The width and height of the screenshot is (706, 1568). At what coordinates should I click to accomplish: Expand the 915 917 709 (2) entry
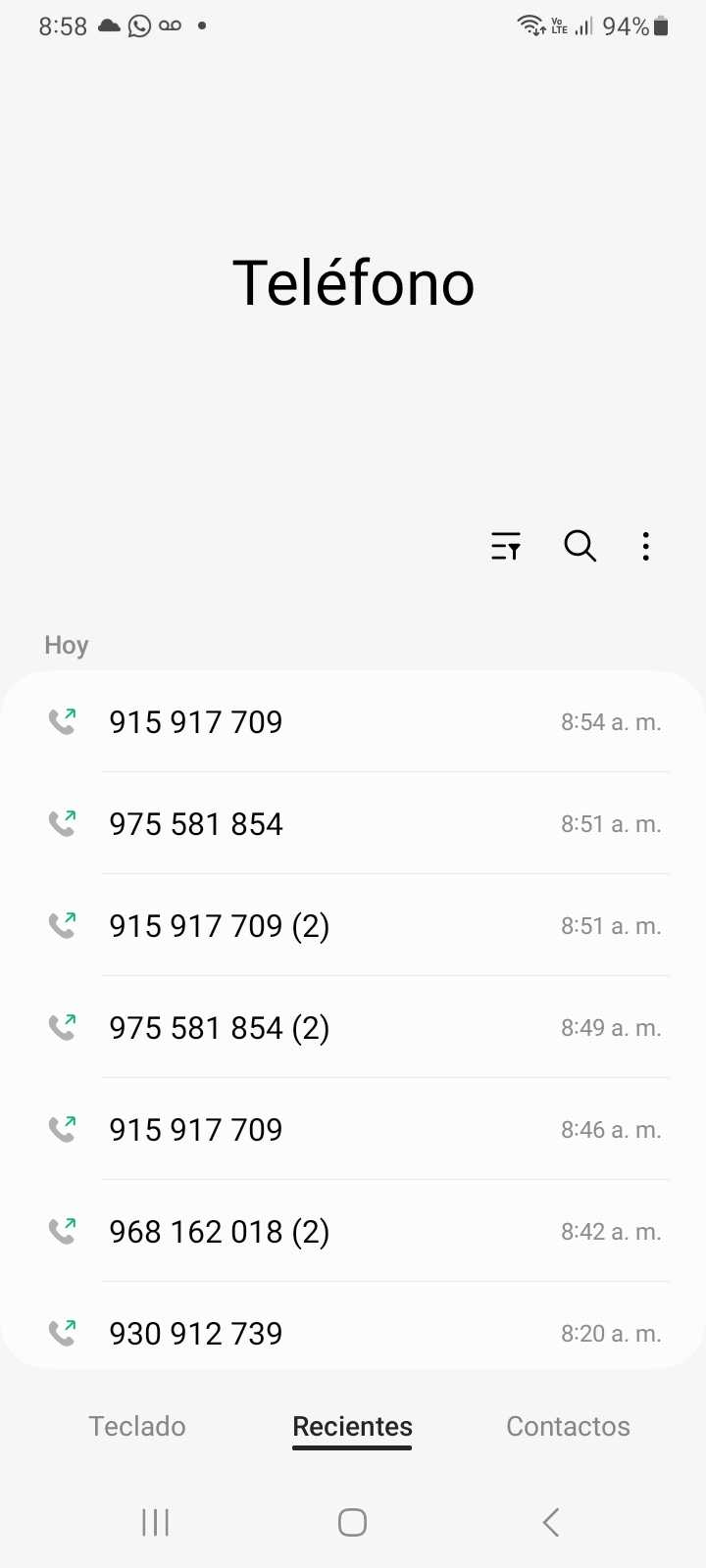coord(353,926)
